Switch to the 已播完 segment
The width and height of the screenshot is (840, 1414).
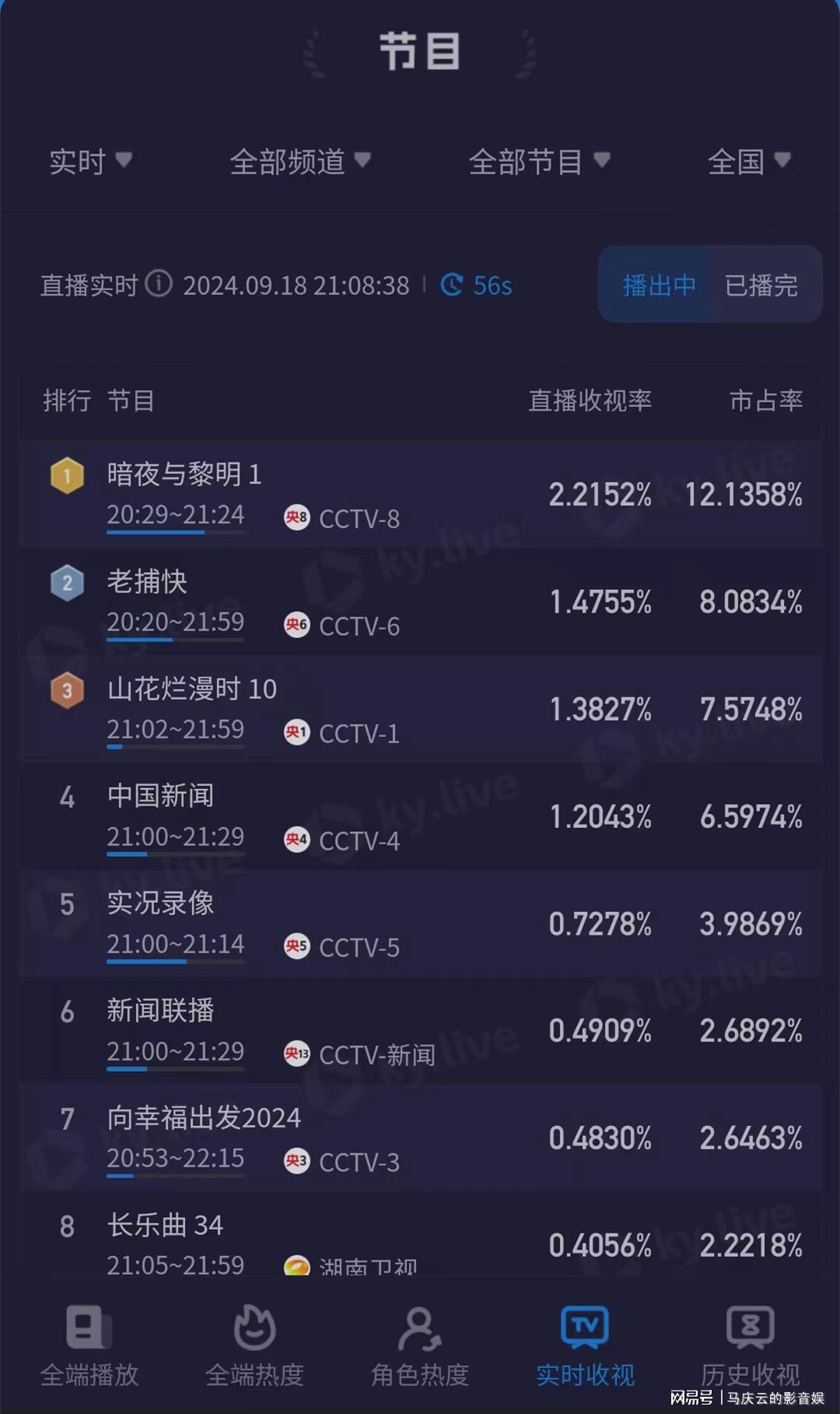point(761,285)
